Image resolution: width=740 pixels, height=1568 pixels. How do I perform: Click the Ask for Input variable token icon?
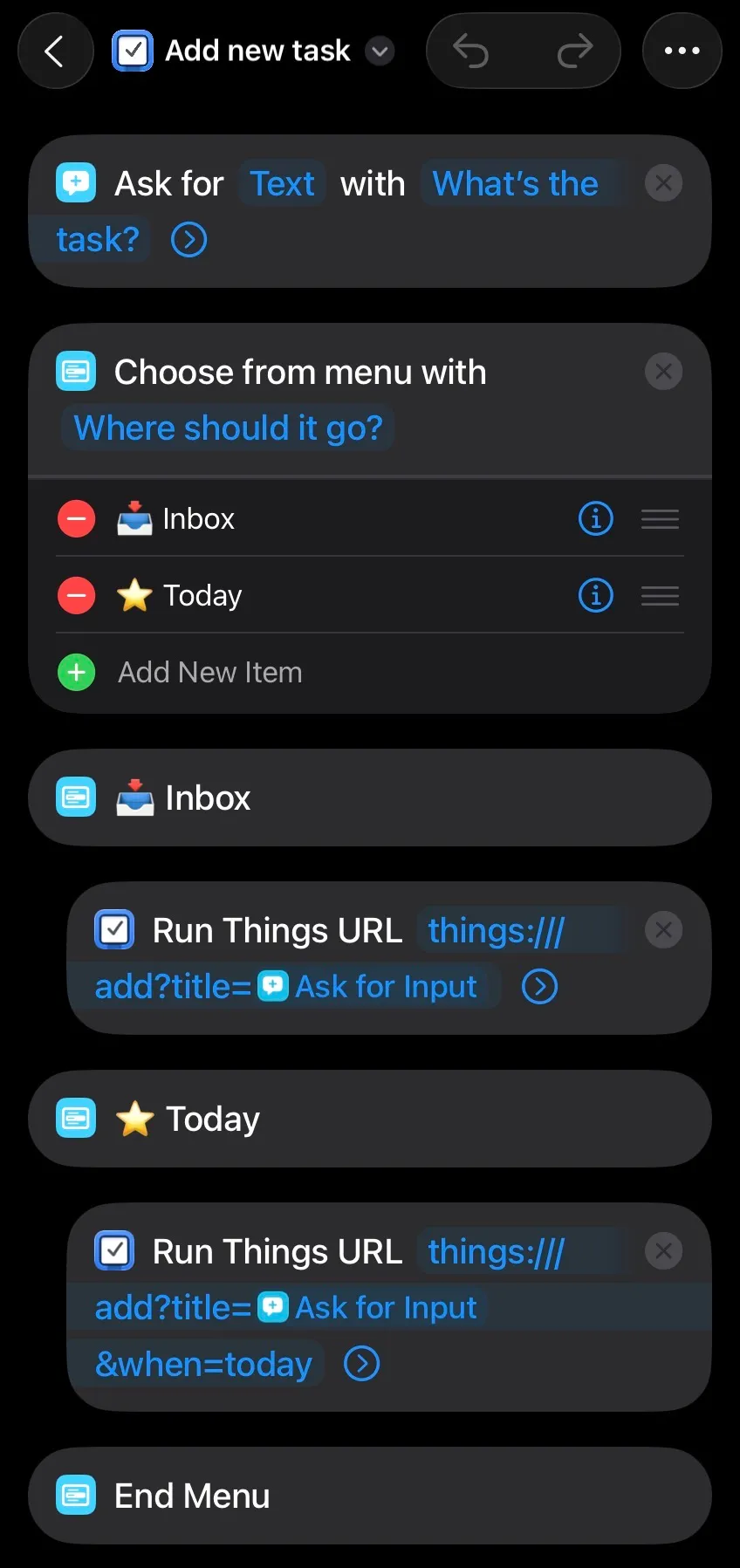pos(274,986)
